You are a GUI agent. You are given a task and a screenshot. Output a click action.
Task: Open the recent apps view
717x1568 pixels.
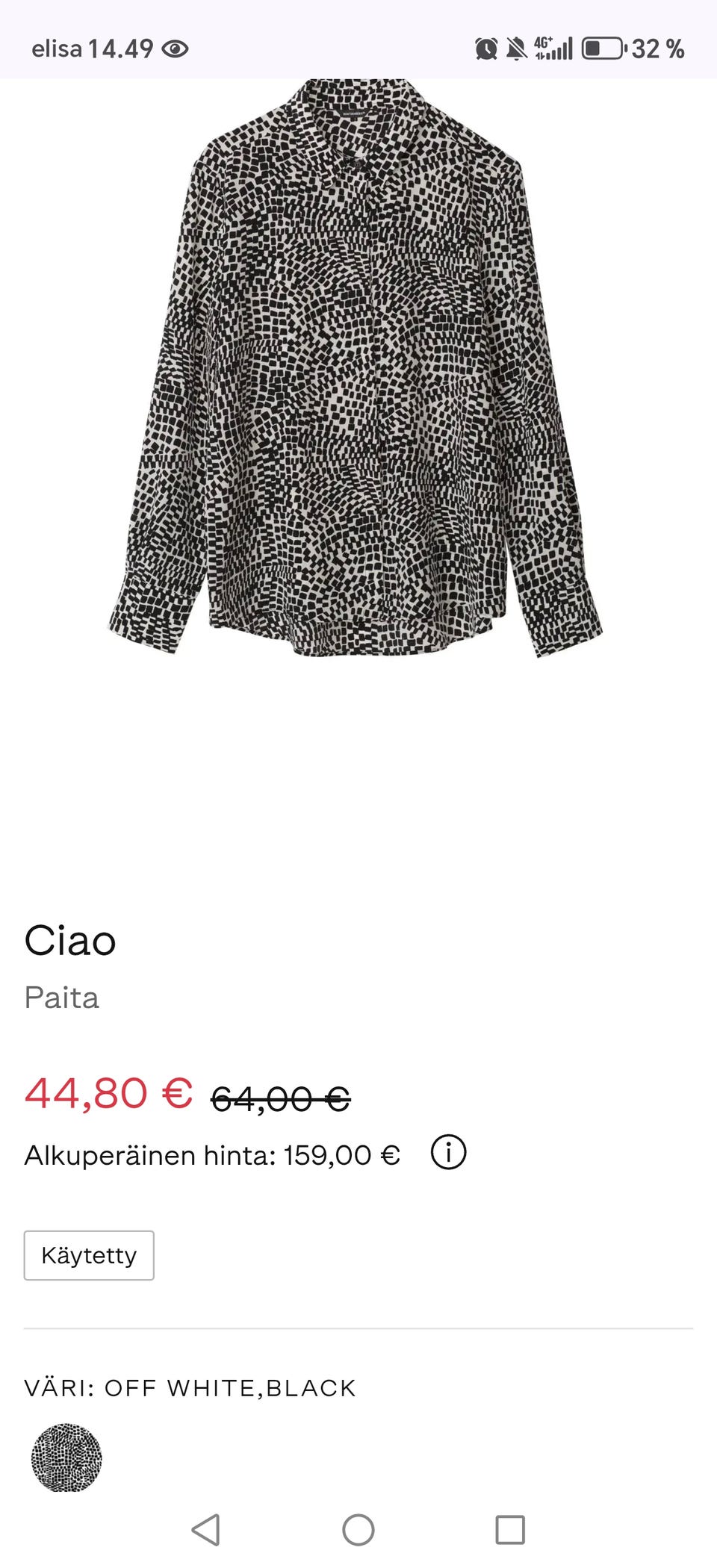point(510,1530)
